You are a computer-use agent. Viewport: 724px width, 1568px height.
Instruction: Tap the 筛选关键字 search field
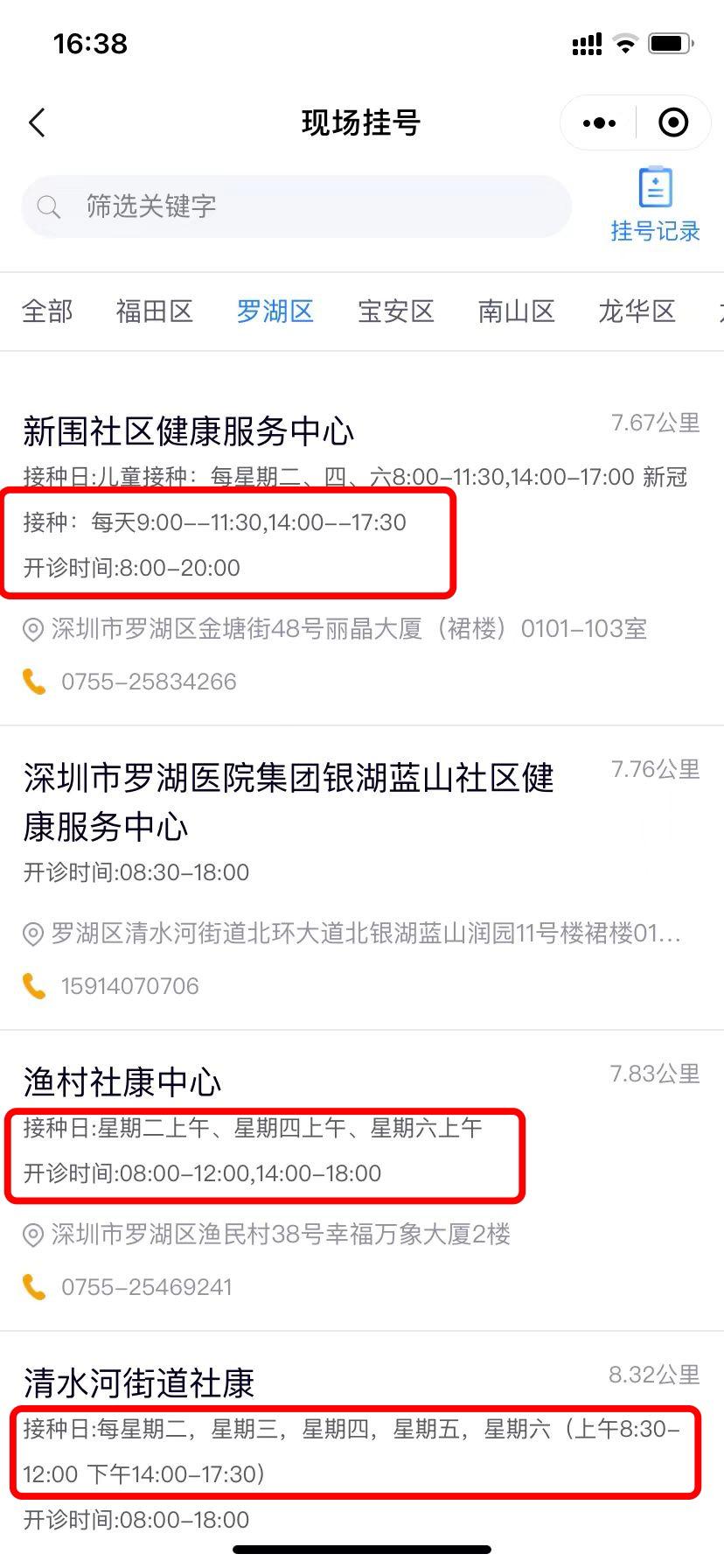(x=297, y=206)
